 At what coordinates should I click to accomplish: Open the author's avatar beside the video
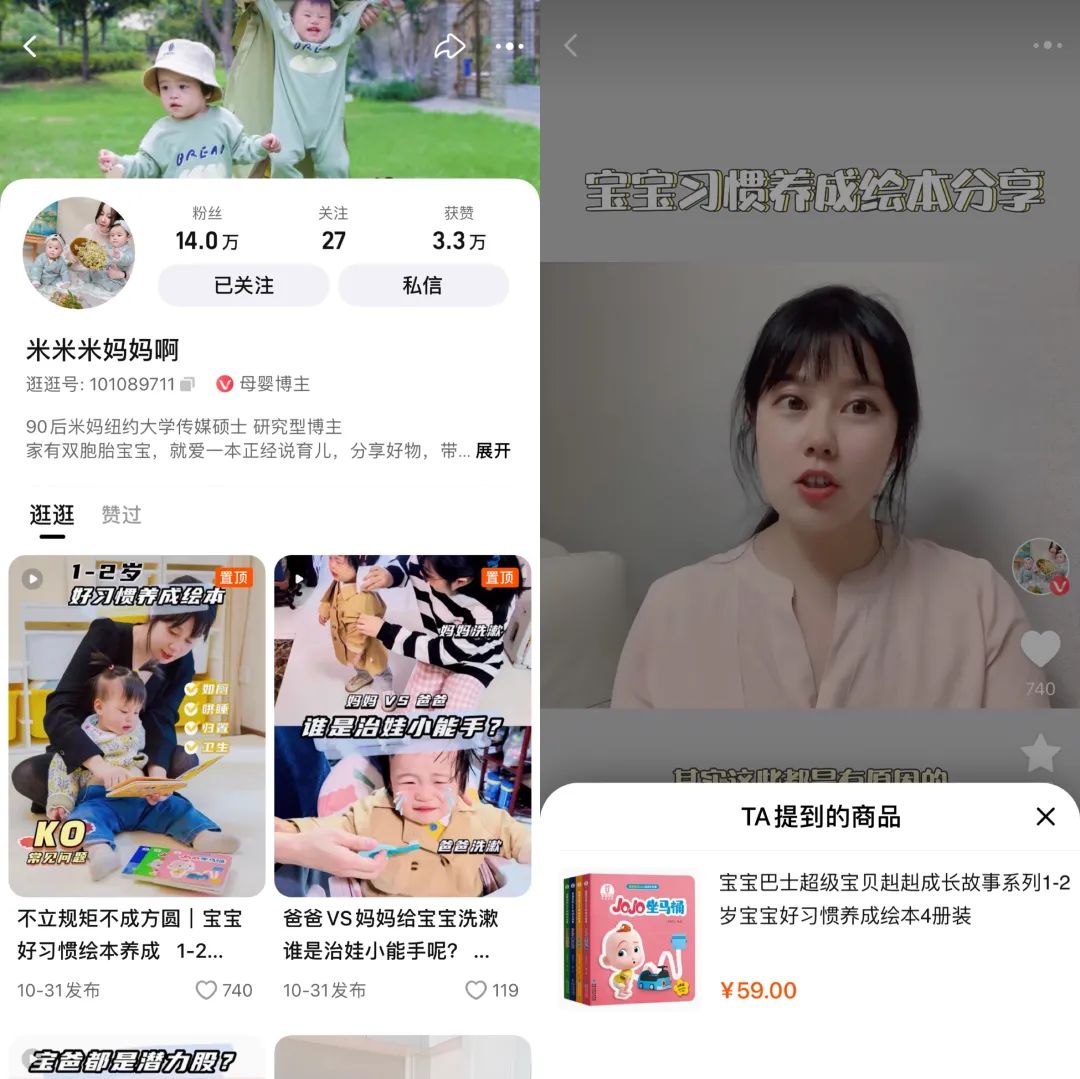(1040, 565)
